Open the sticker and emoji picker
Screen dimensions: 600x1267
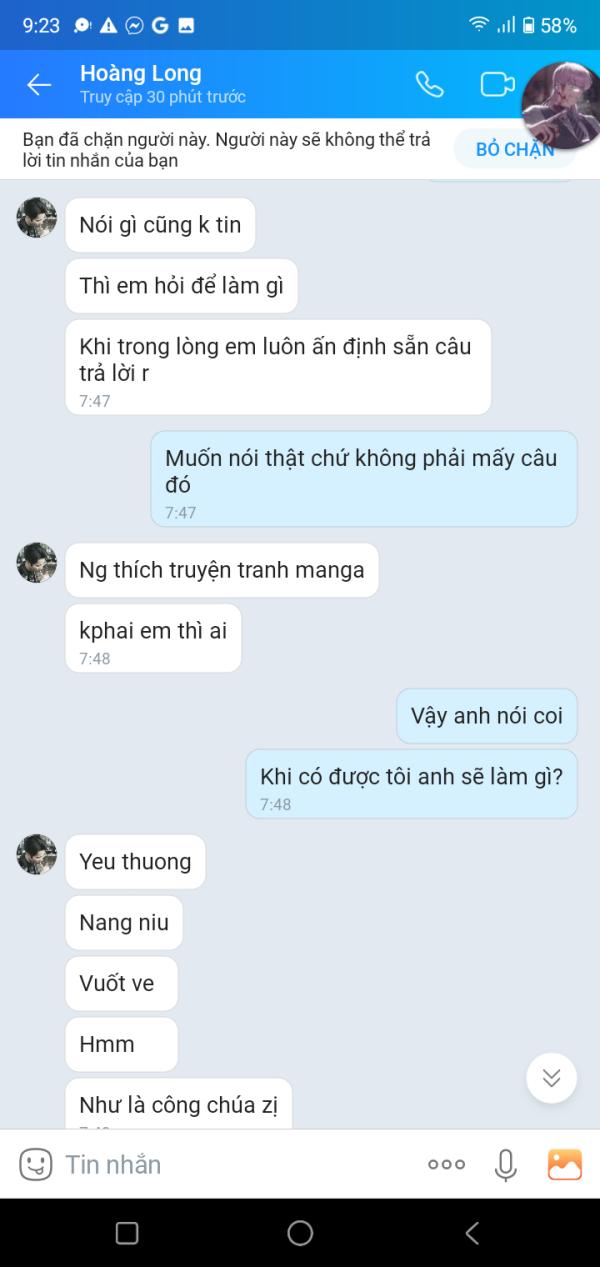[x=36, y=1164]
